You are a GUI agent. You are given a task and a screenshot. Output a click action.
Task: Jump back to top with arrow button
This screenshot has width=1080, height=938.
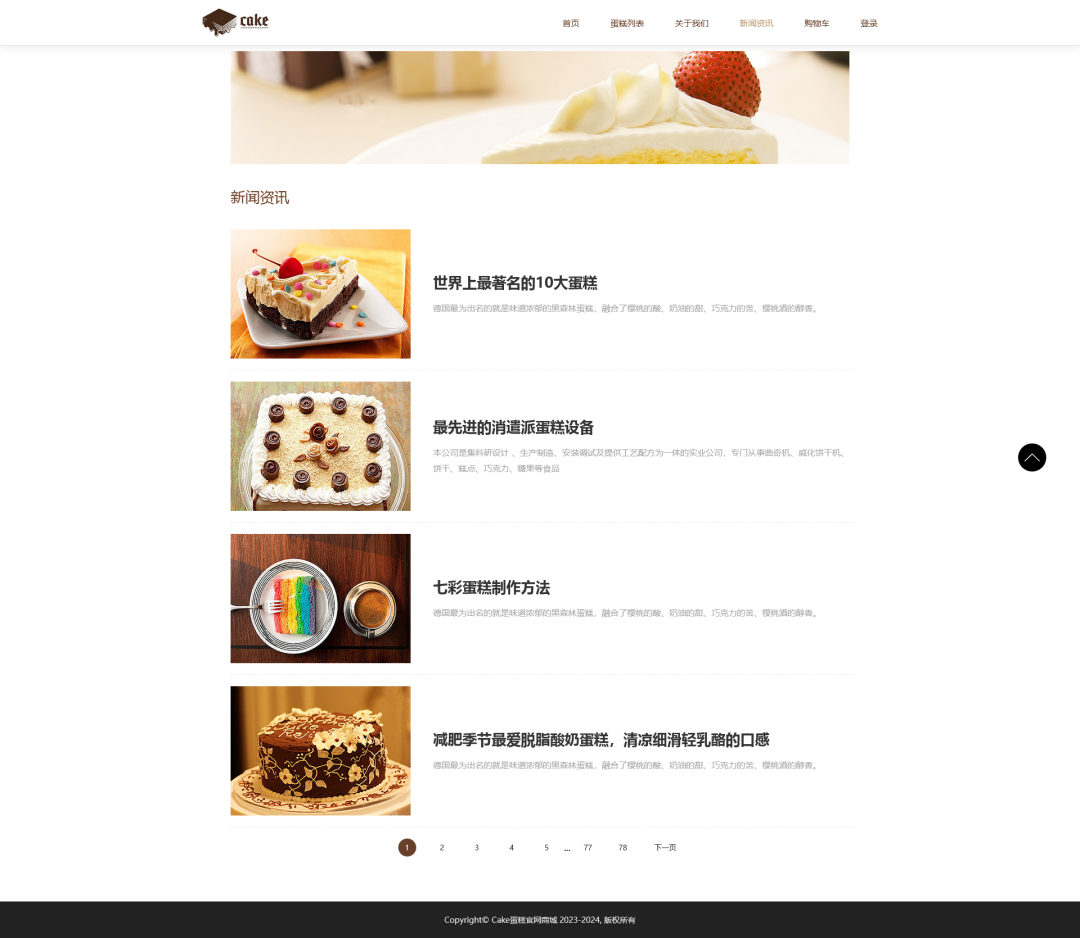tap(1031, 457)
